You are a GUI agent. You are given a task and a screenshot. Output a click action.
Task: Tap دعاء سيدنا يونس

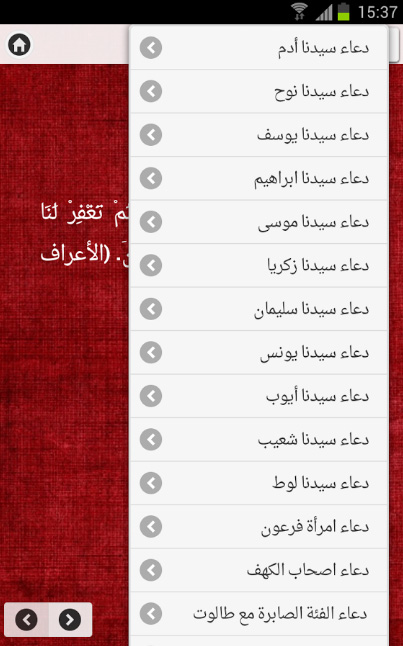259,353
